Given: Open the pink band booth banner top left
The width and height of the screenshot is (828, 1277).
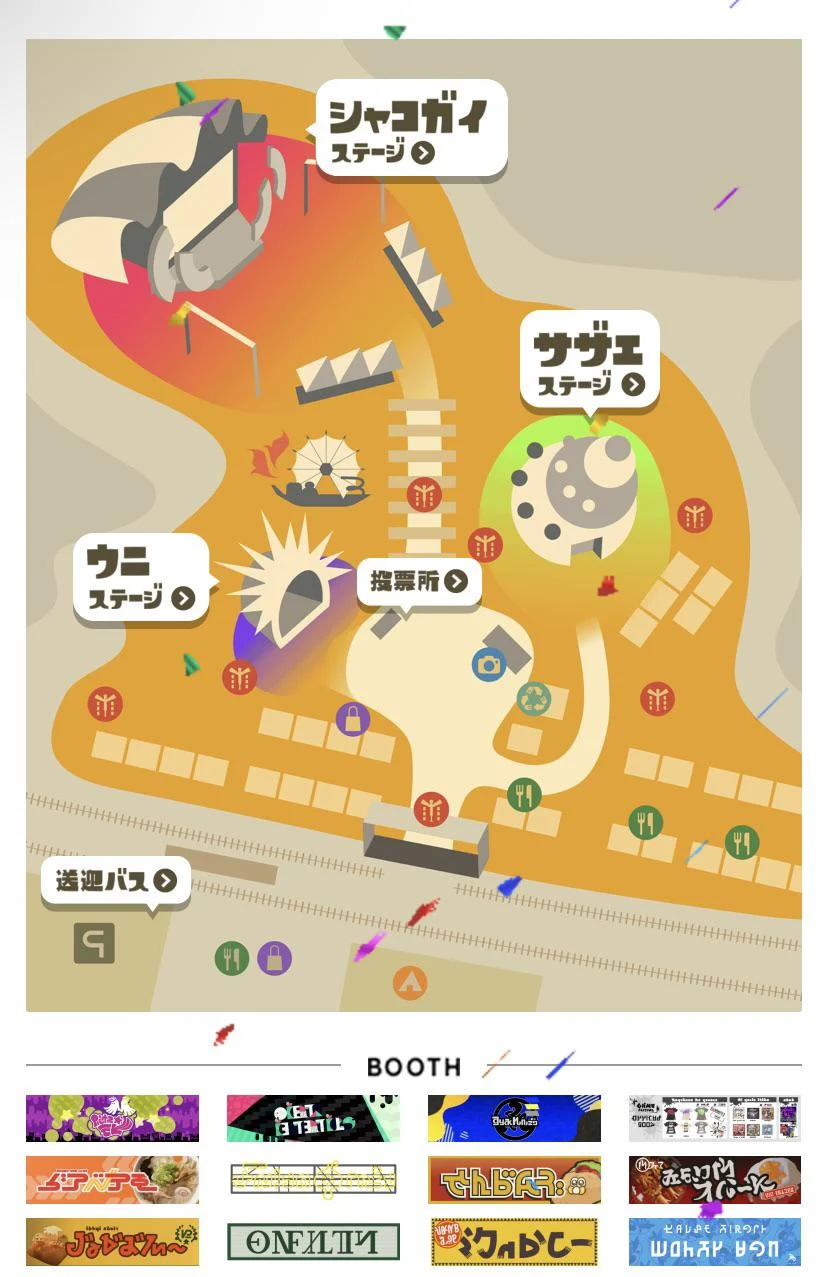Looking at the screenshot, I should pos(110,1117).
